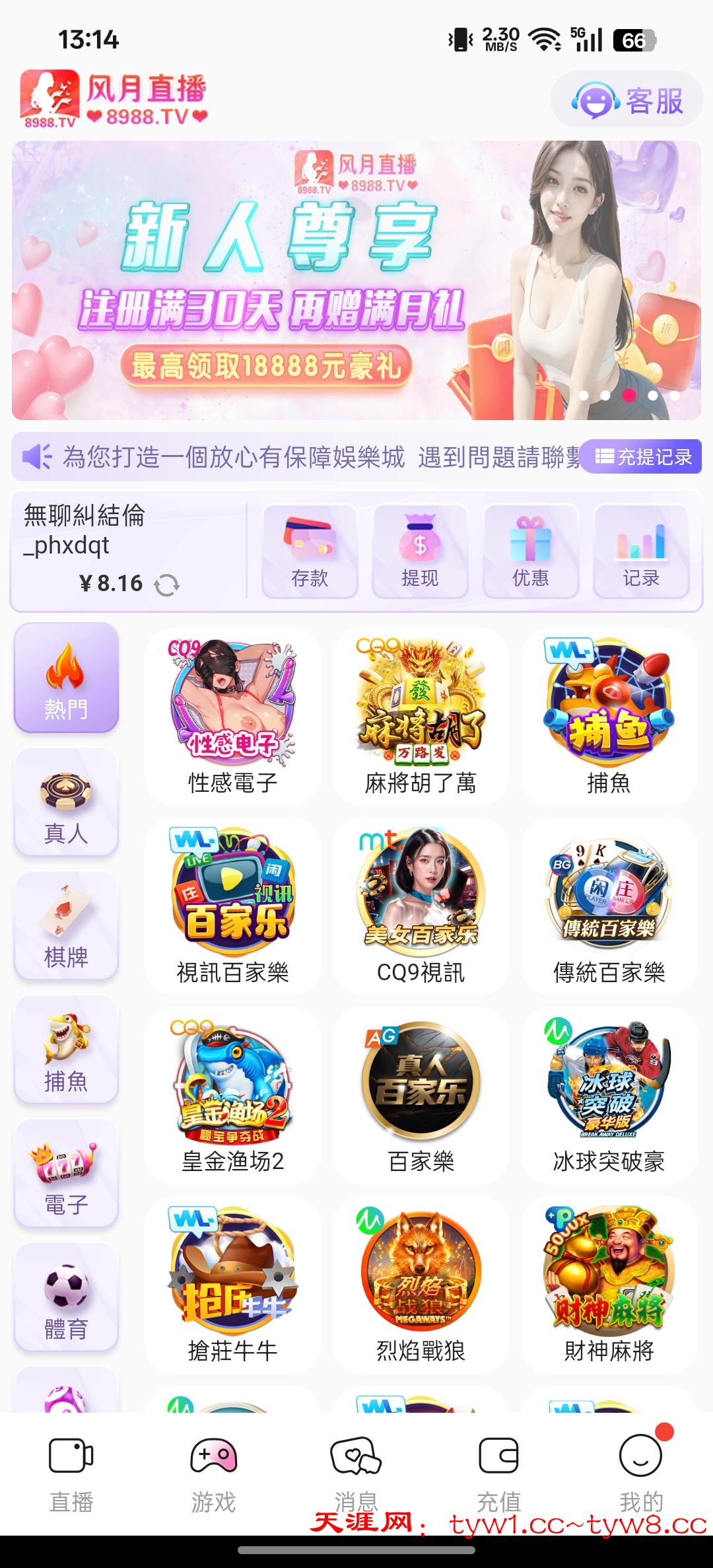
Task: Select the 真人 category
Action: (x=66, y=802)
